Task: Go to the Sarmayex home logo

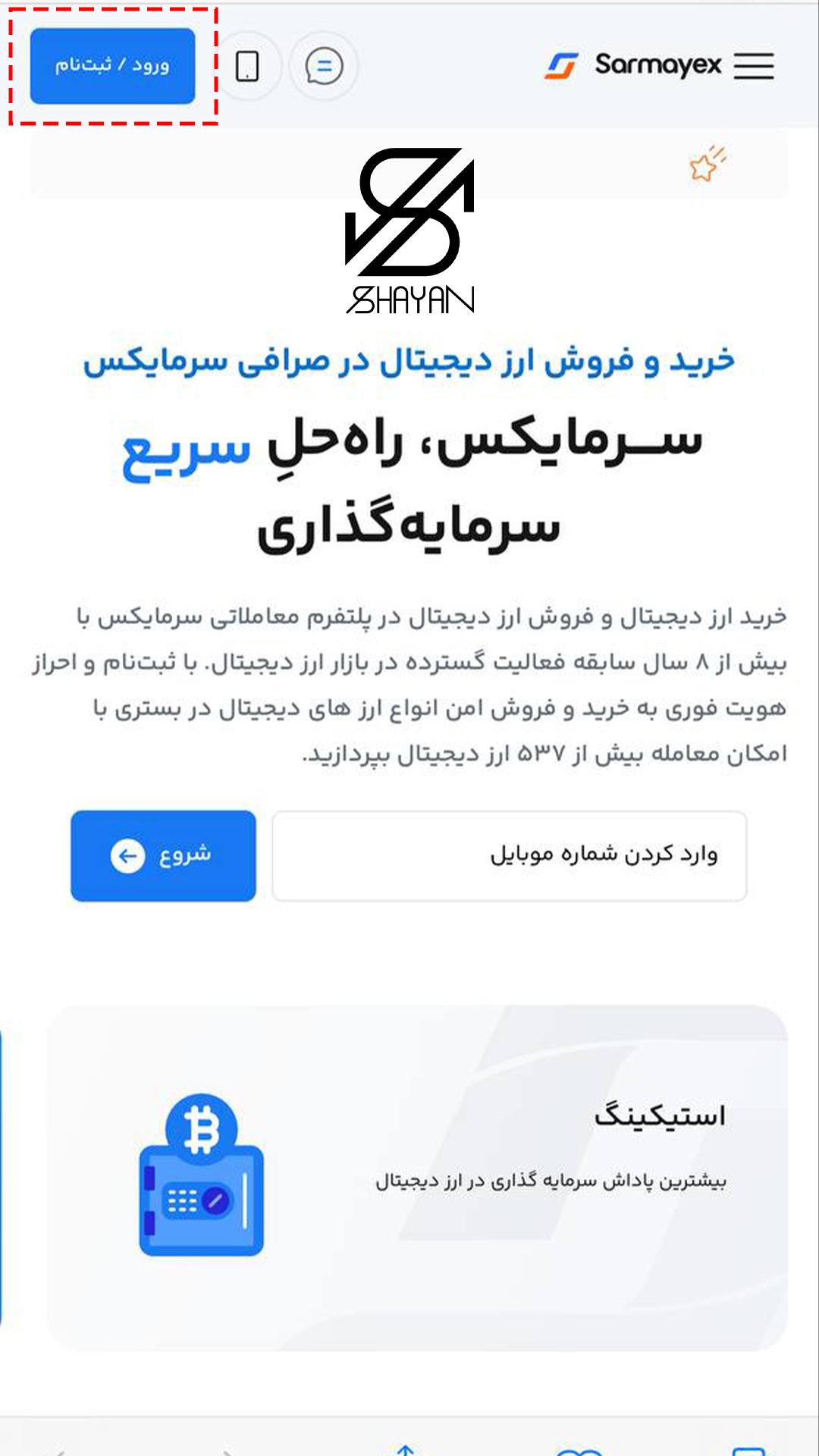Action: pyautogui.click(x=633, y=66)
